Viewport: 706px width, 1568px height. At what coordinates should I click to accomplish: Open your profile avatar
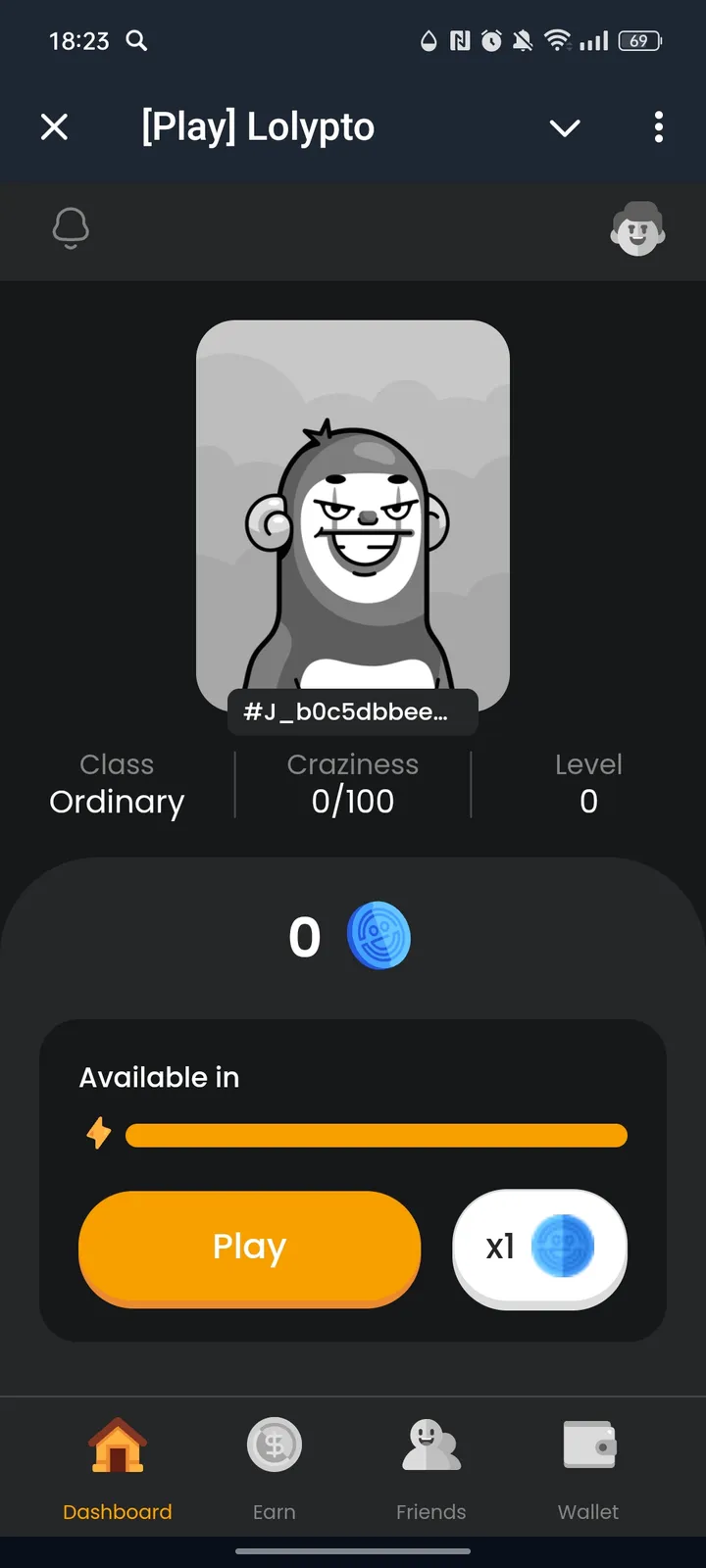click(x=638, y=229)
